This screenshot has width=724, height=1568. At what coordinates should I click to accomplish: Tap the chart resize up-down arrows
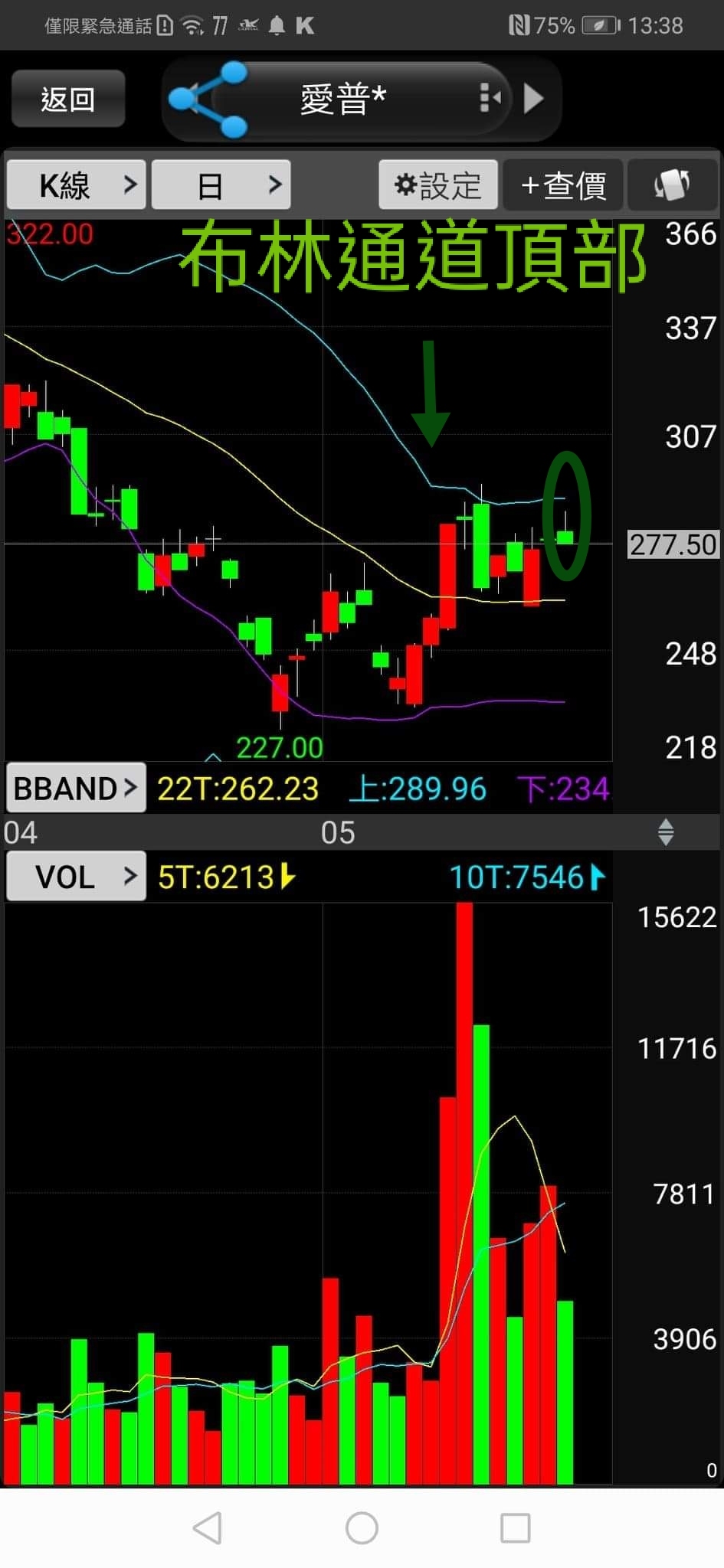point(666,832)
